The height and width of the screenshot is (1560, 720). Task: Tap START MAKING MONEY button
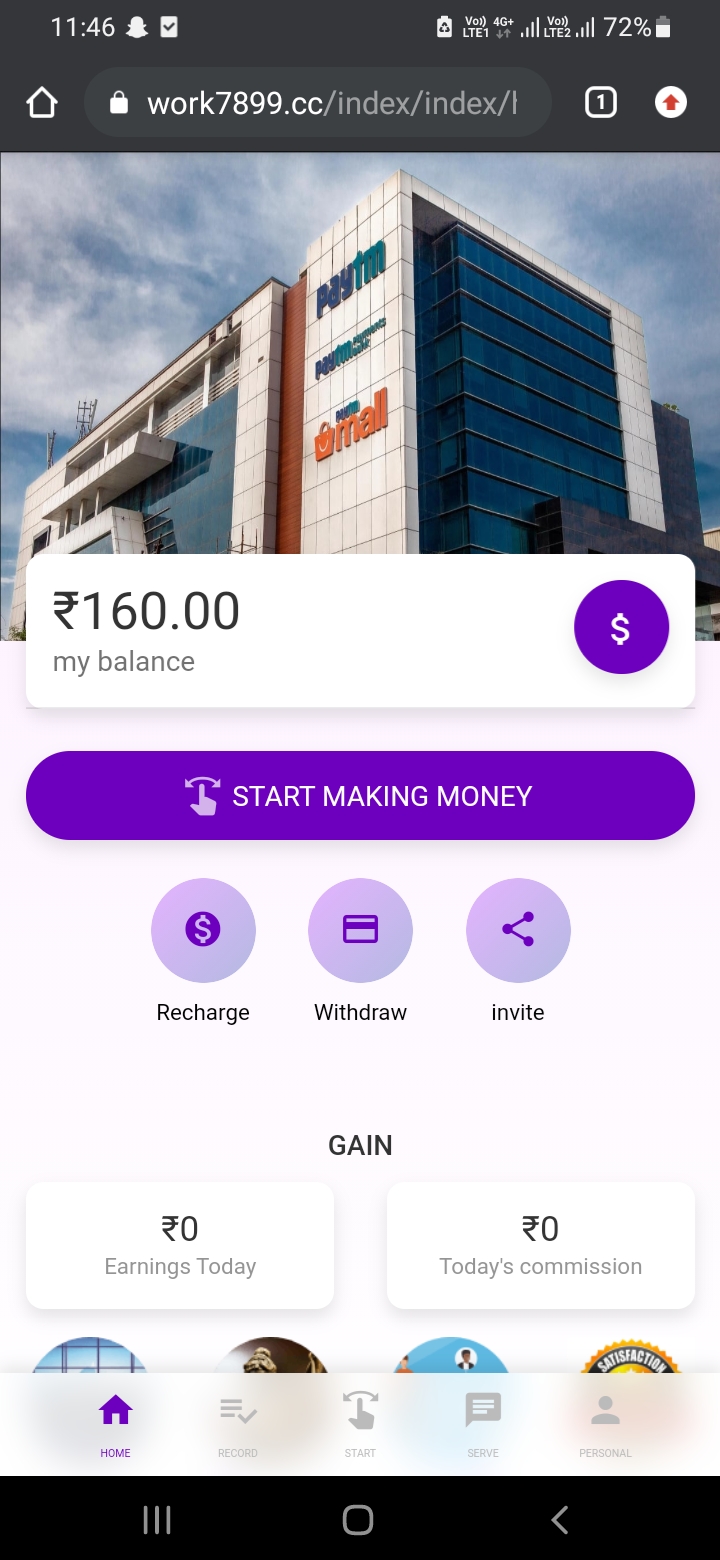click(x=360, y=796)
